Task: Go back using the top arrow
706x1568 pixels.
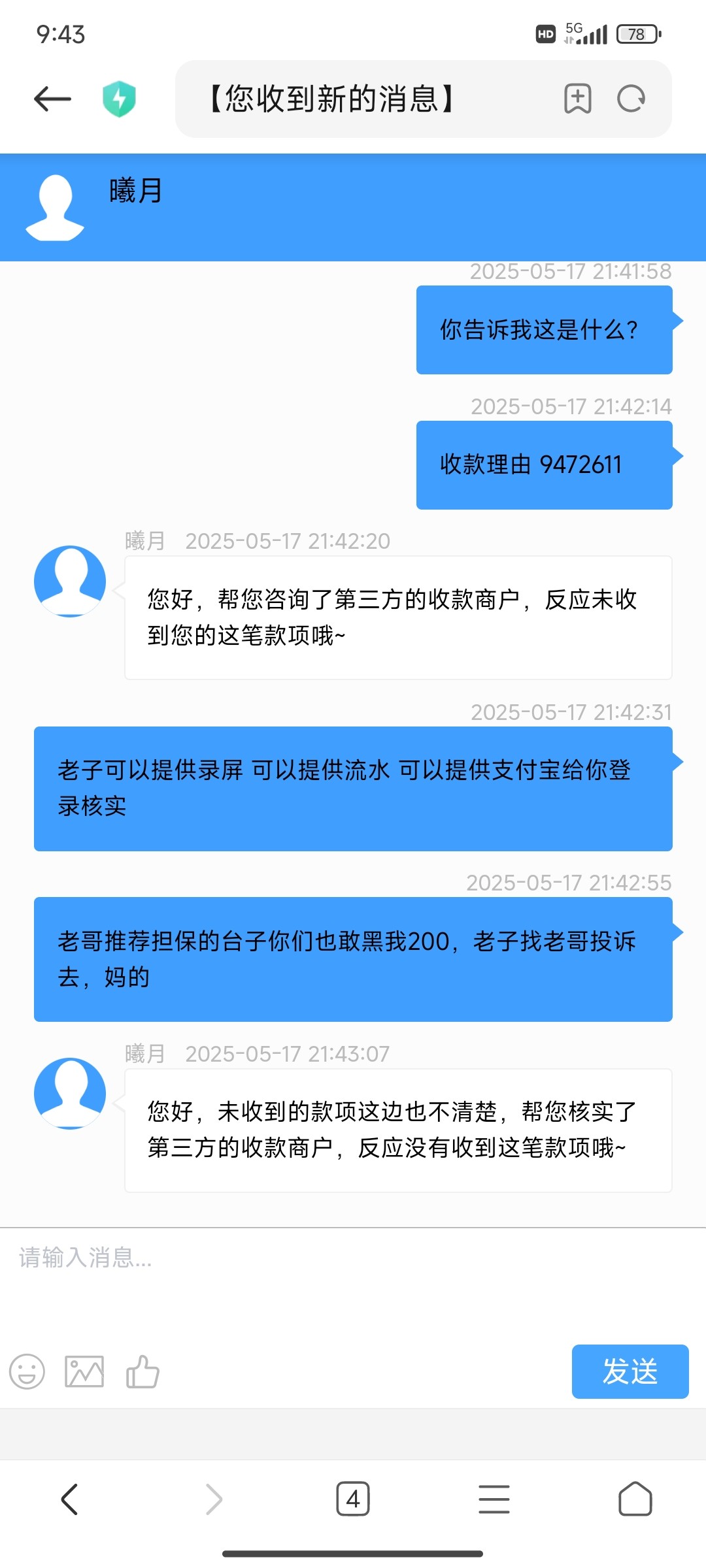Action: [52, 99]
